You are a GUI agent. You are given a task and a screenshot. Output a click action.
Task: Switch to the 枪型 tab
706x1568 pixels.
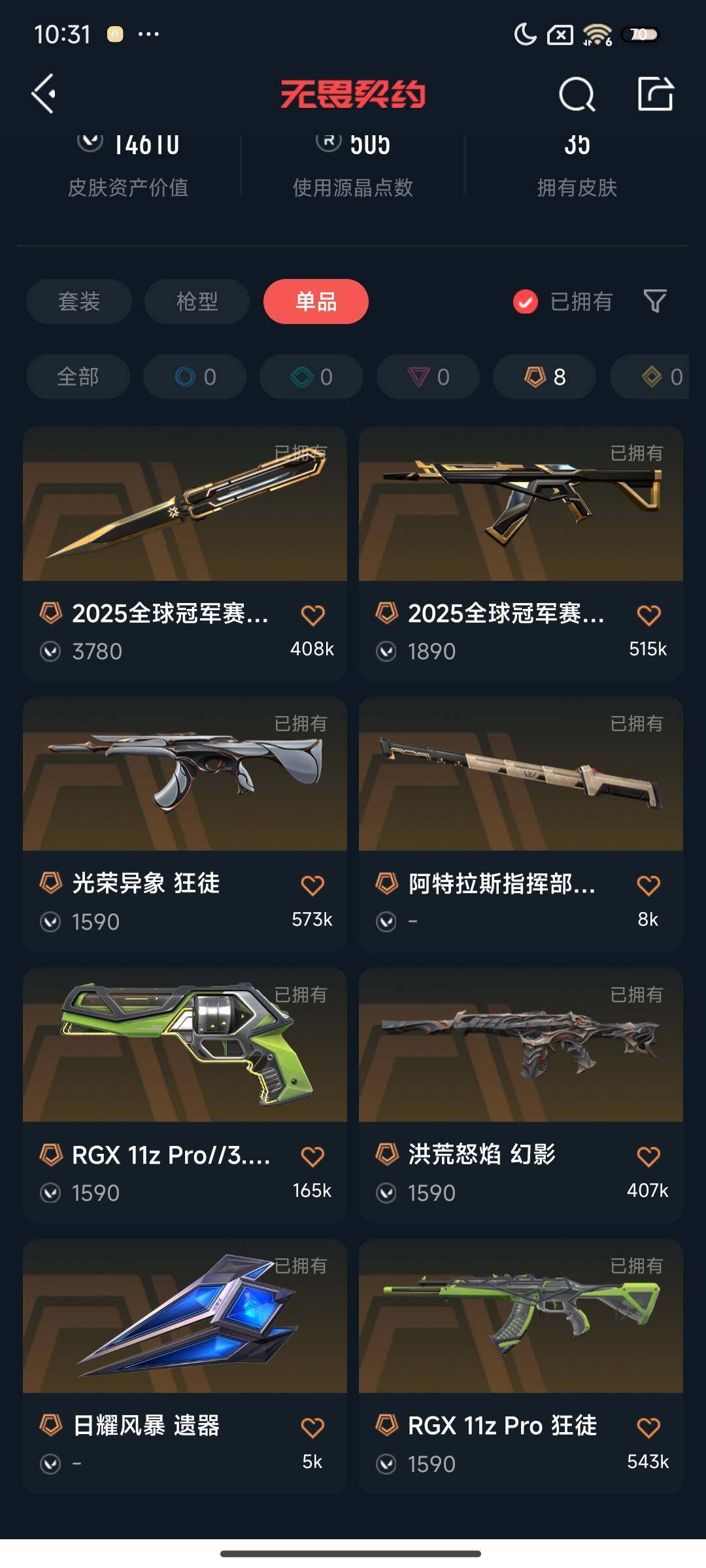[x=197, y=301]
